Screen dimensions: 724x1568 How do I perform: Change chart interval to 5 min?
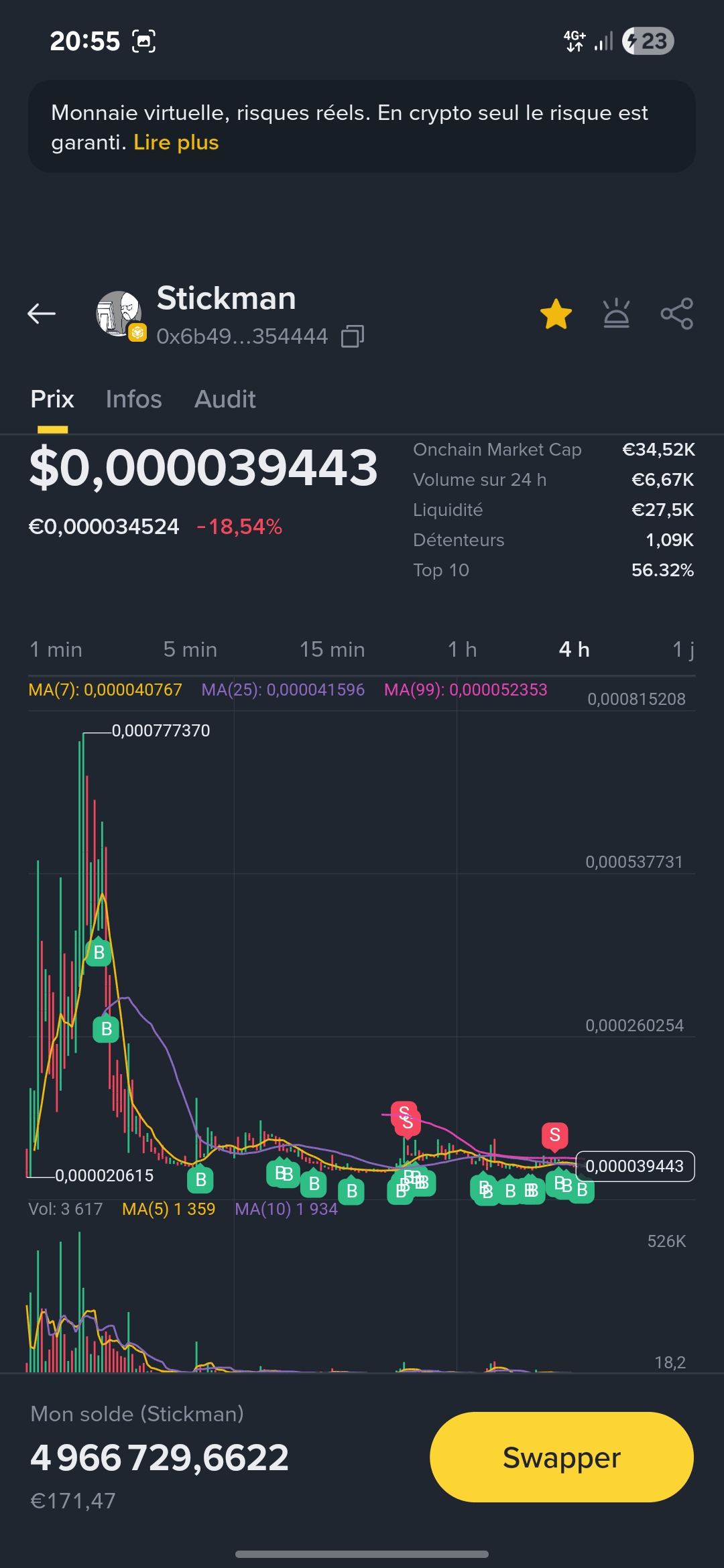(x=190, y=649)
